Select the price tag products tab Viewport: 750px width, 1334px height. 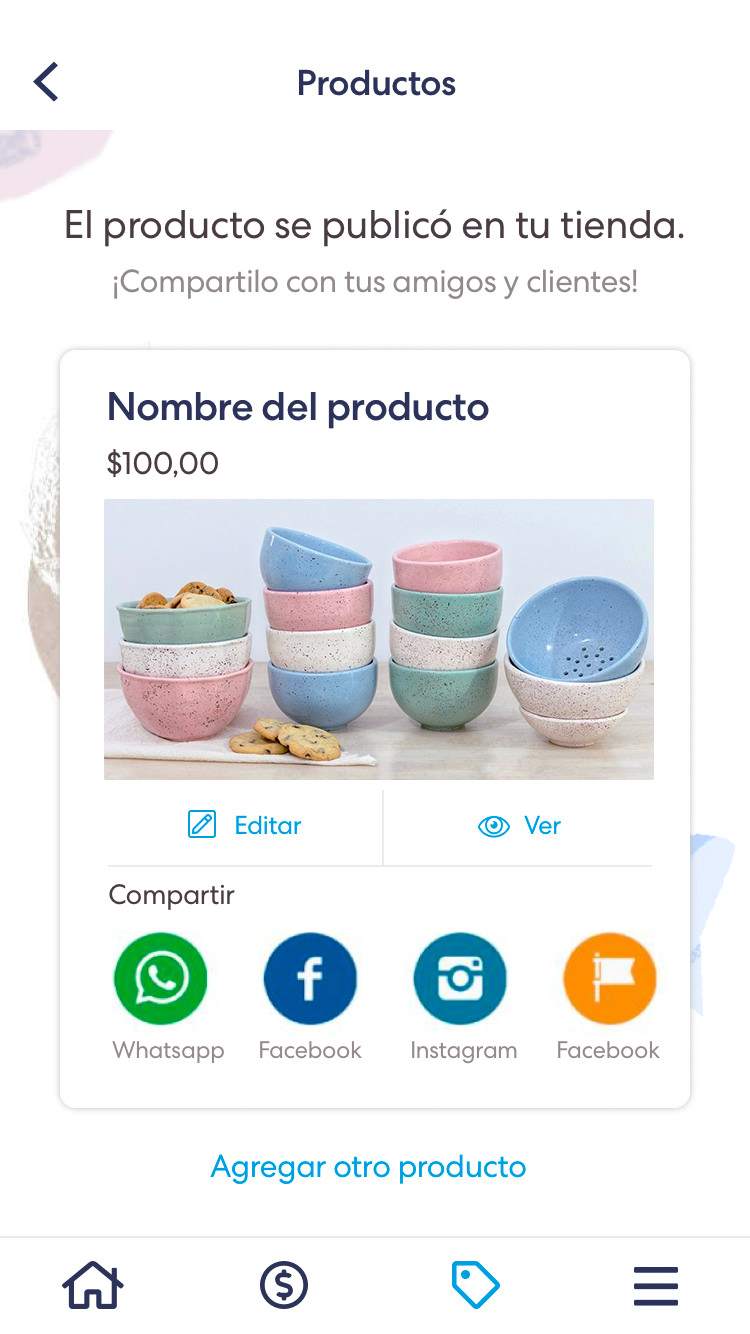point(475,1285)
